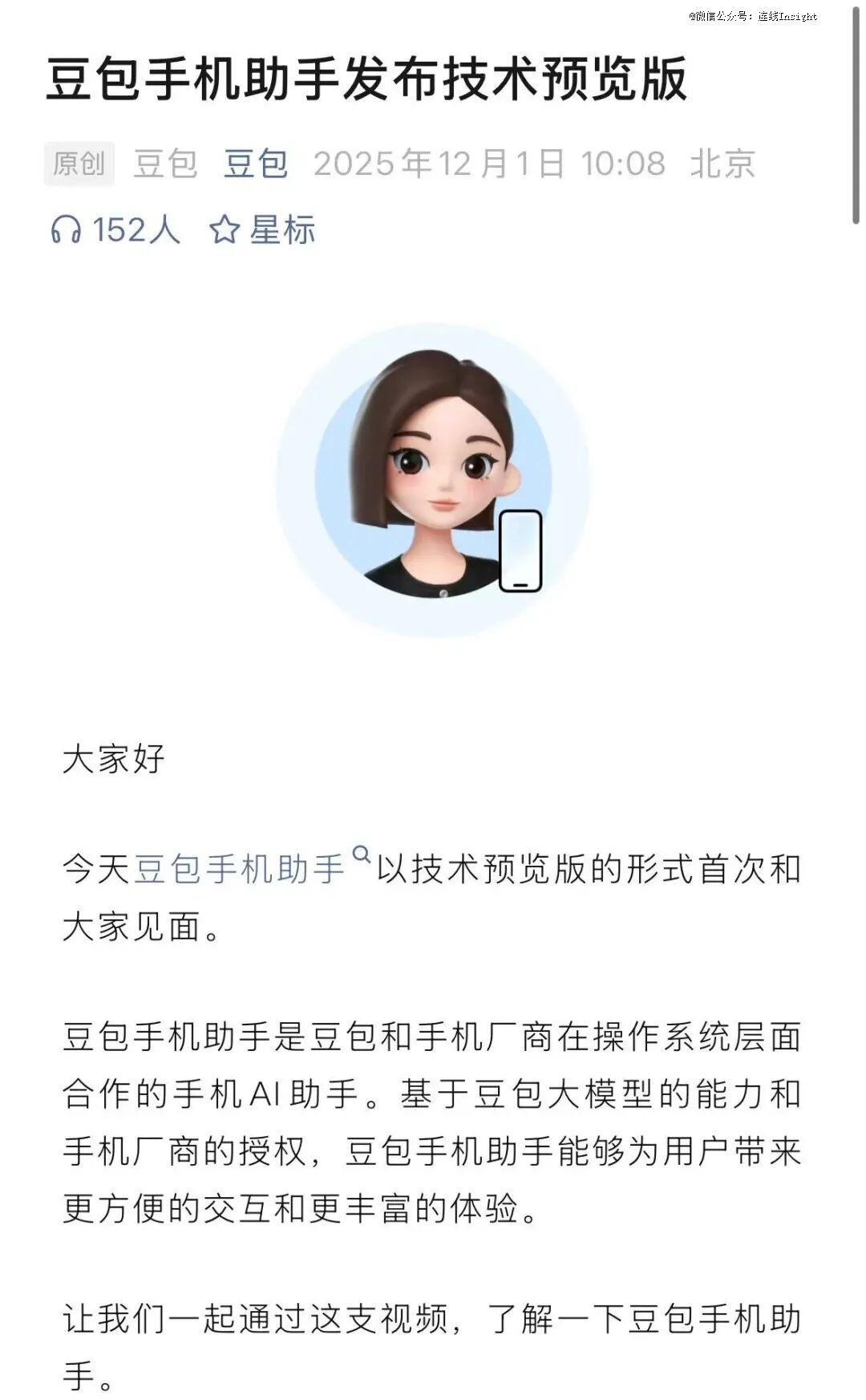Open the 豆包手机助手 search link

click(239, 869)
